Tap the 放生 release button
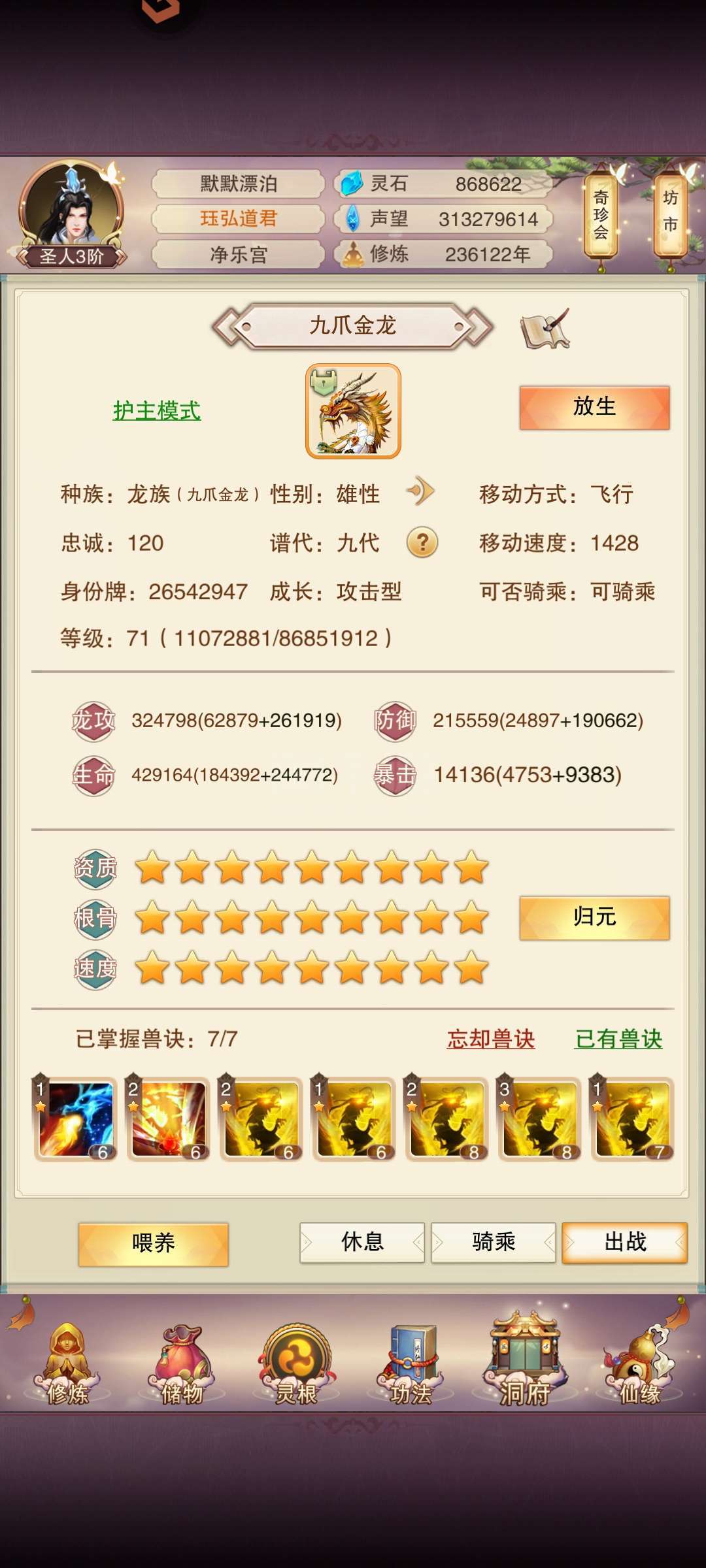The width and height of the screenshot is (706, 1568). point(594,407)
